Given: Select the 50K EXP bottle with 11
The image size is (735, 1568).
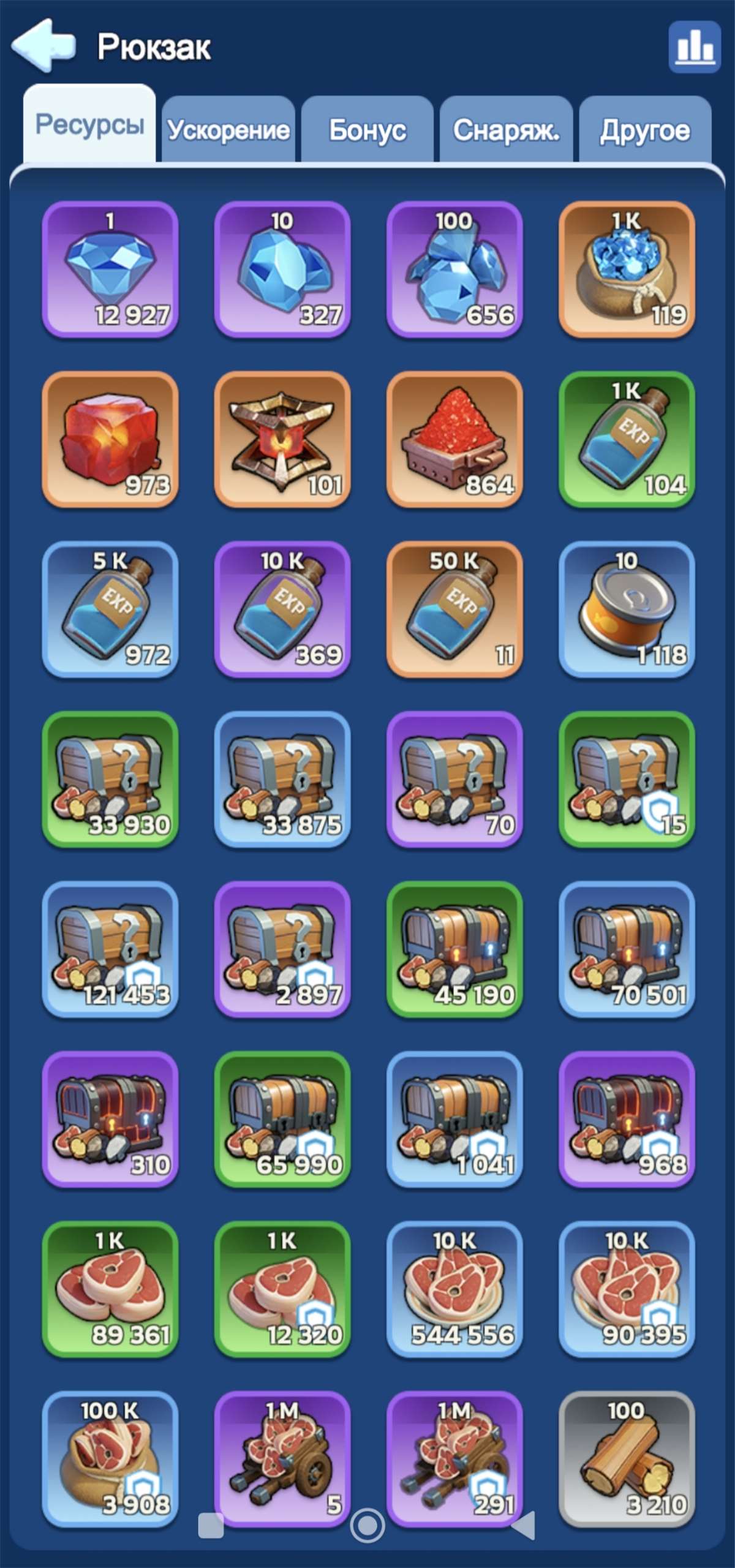Looking at the screenshot, I should coord(454,609).
